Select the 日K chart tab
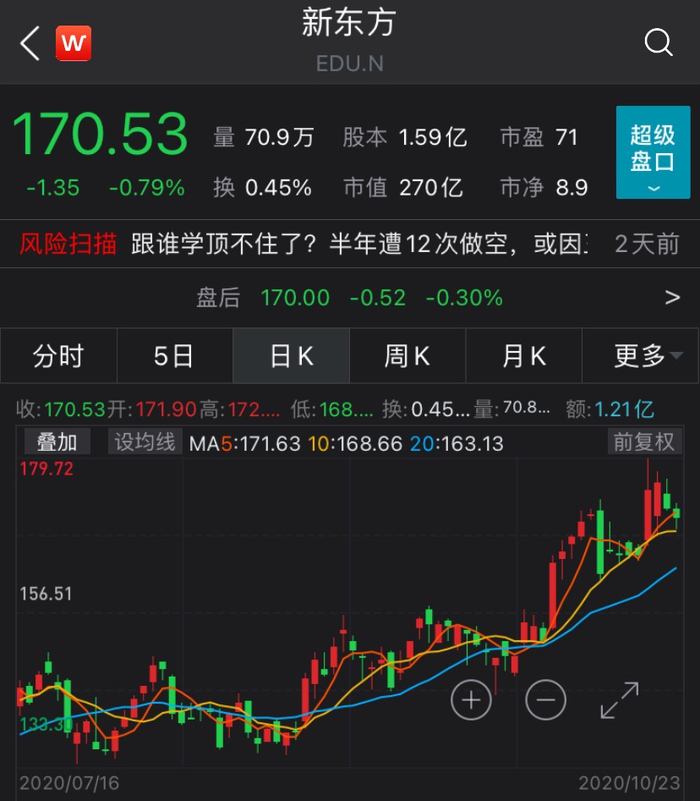This screenshot has height=801, width=700. tap(291, 356)
